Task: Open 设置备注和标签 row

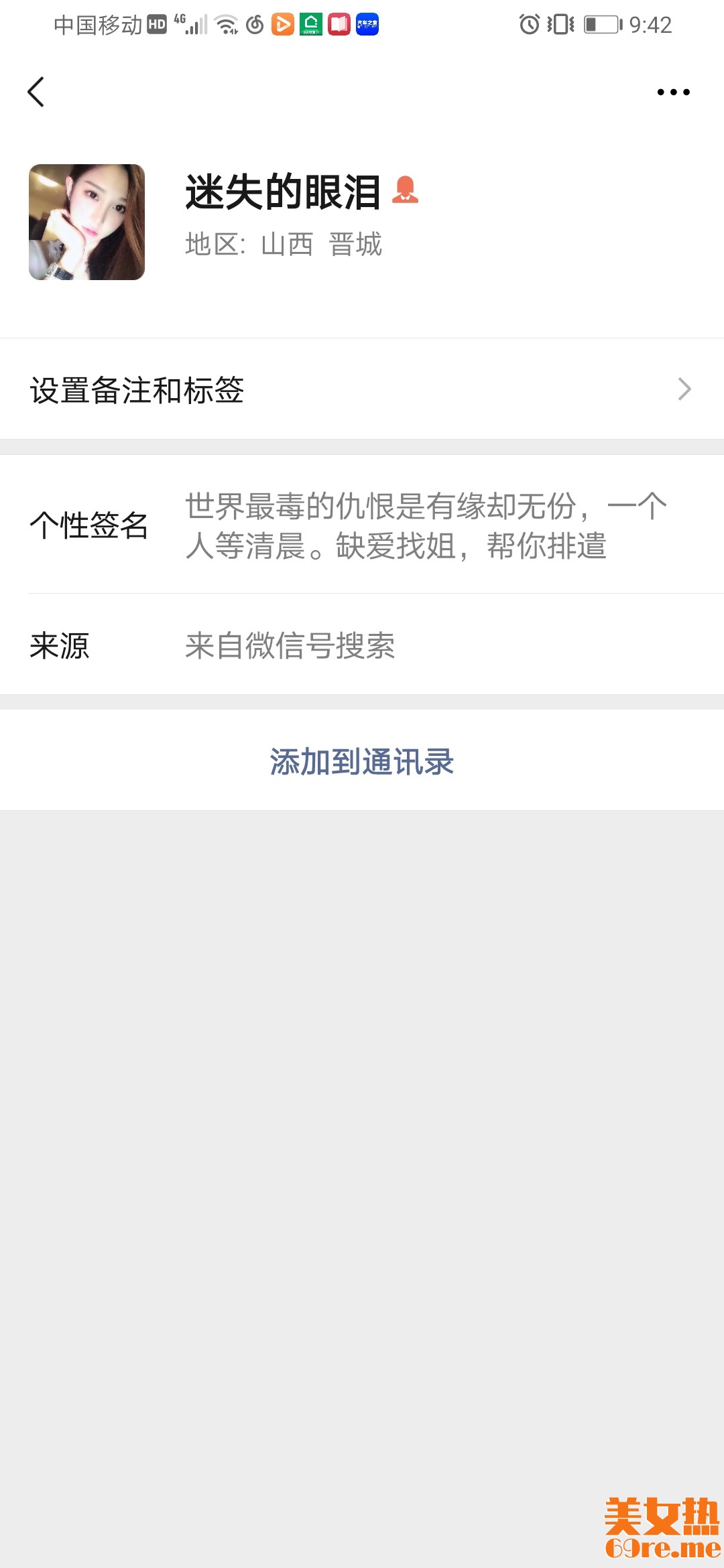Action: click(362, 389)
